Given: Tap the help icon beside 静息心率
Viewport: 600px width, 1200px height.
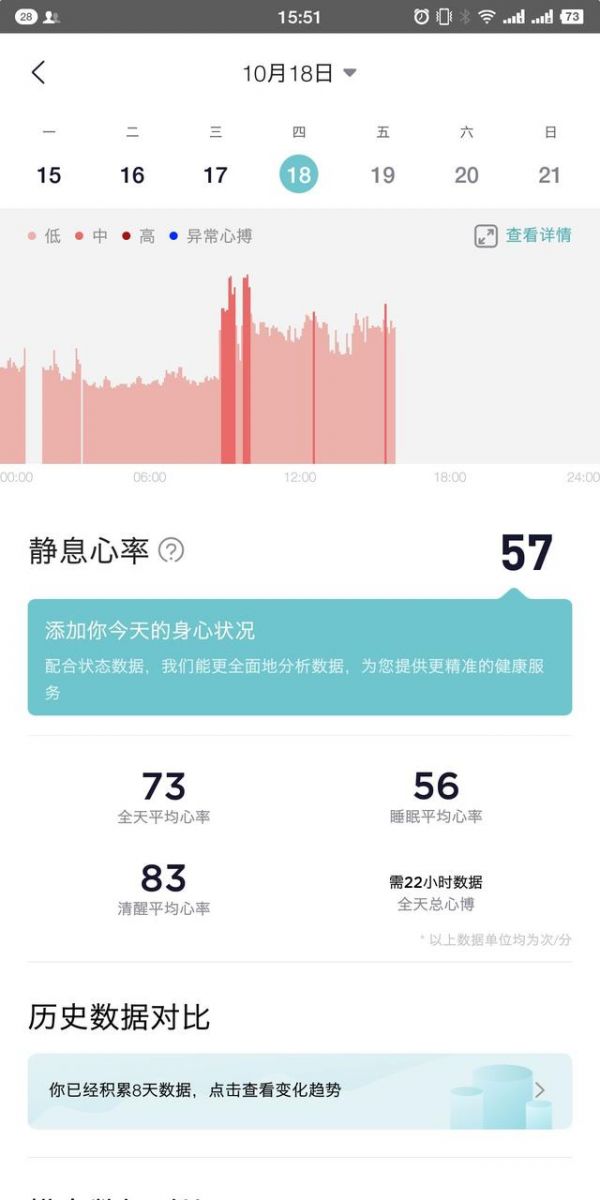Looking at the screenshot, I should pyautogui.click(x=172, y=550).
